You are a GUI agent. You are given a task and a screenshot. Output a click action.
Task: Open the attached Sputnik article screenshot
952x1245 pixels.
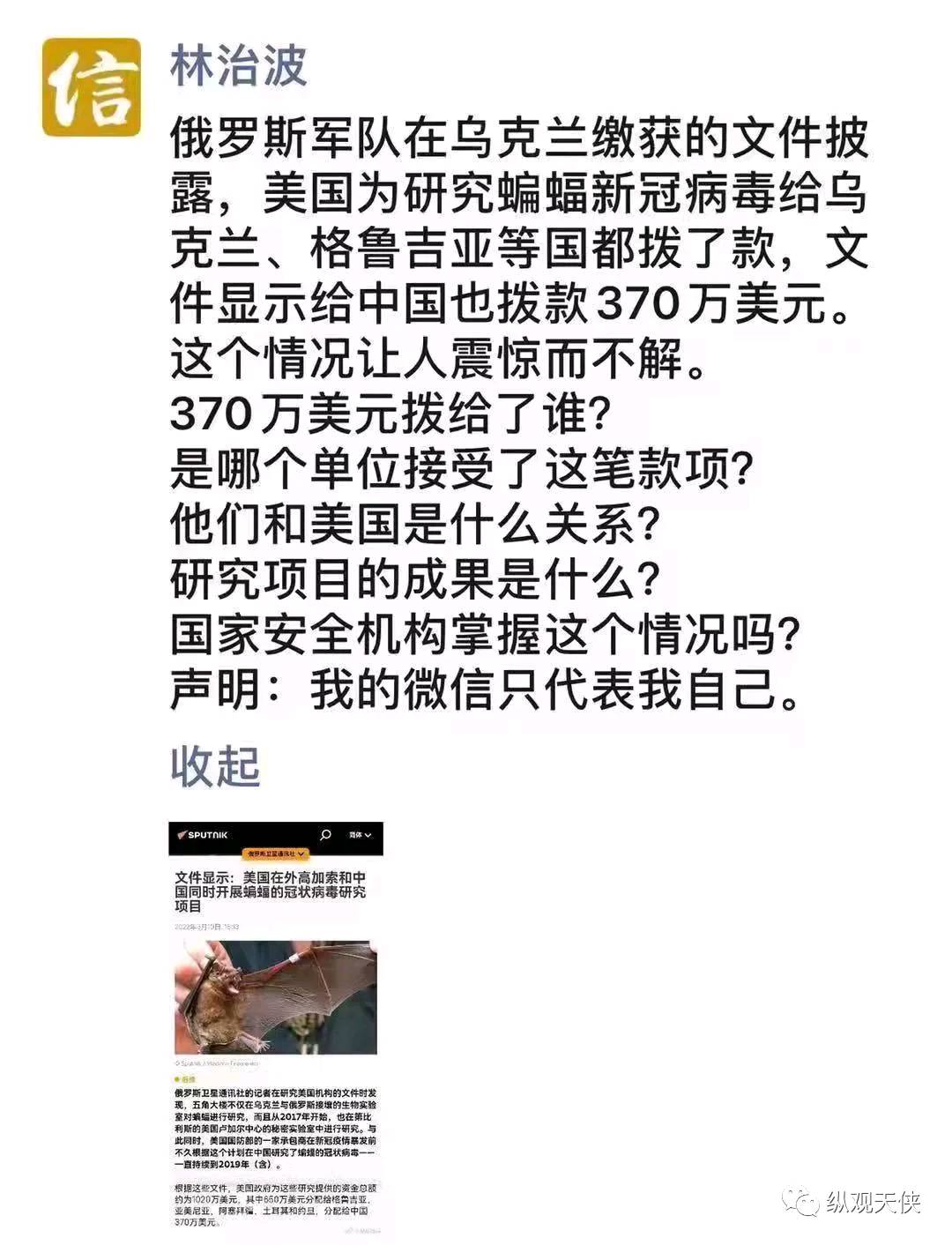[276, 1028]
